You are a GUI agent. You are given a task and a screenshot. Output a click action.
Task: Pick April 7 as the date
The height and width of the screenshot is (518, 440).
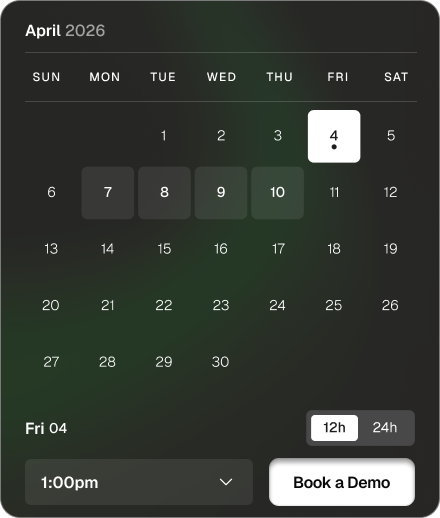tap(108, 193)
